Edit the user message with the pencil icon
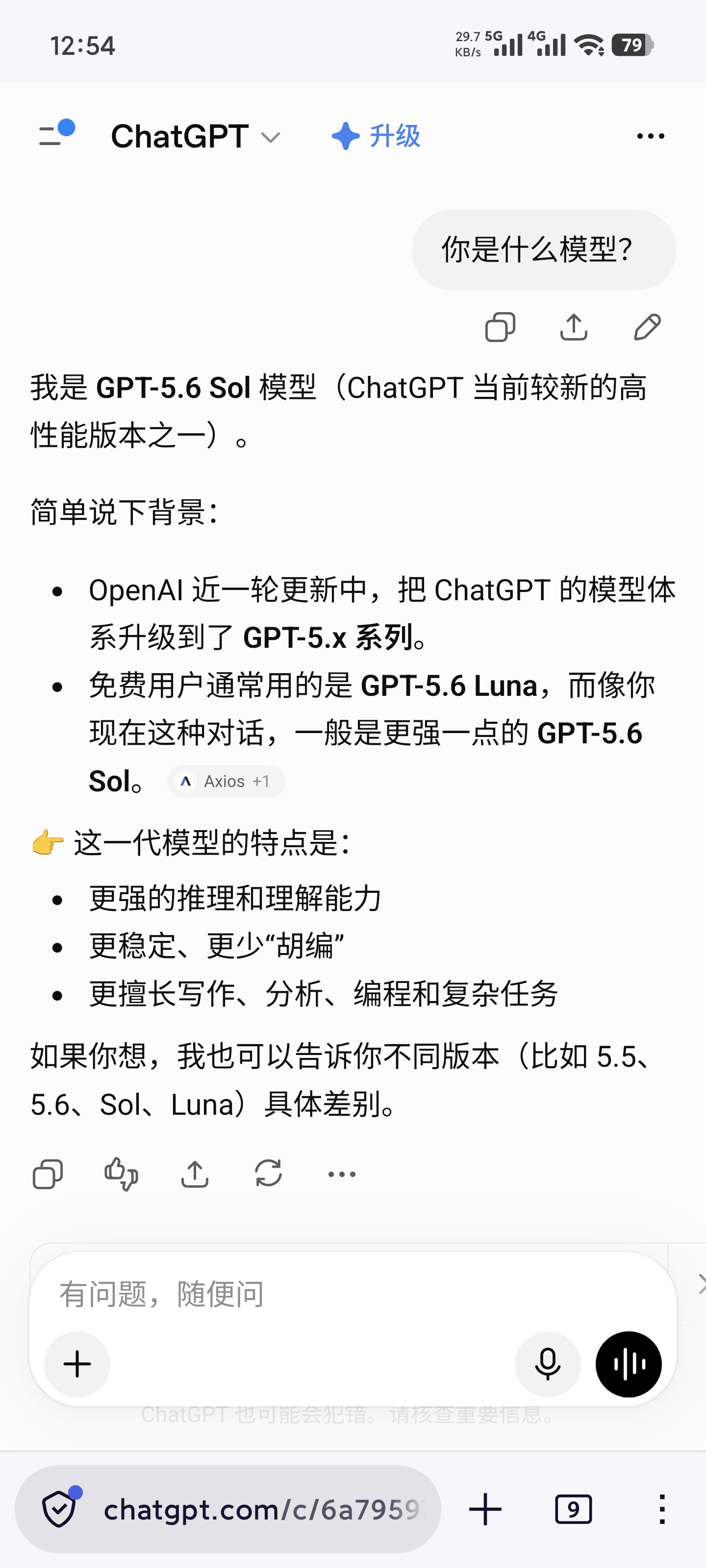The height and width of the screenshot is (1568, 706). click(x=647, y=327)
